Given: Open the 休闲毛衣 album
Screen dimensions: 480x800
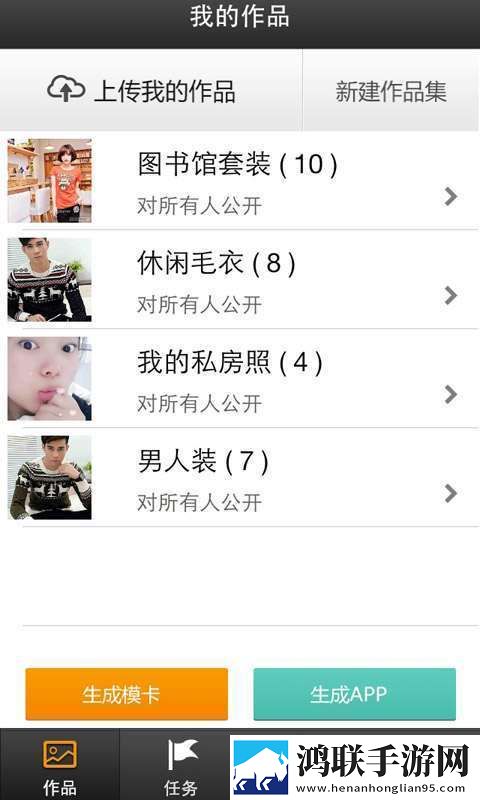Looking at the screenshot, I should tap(240, 280).
